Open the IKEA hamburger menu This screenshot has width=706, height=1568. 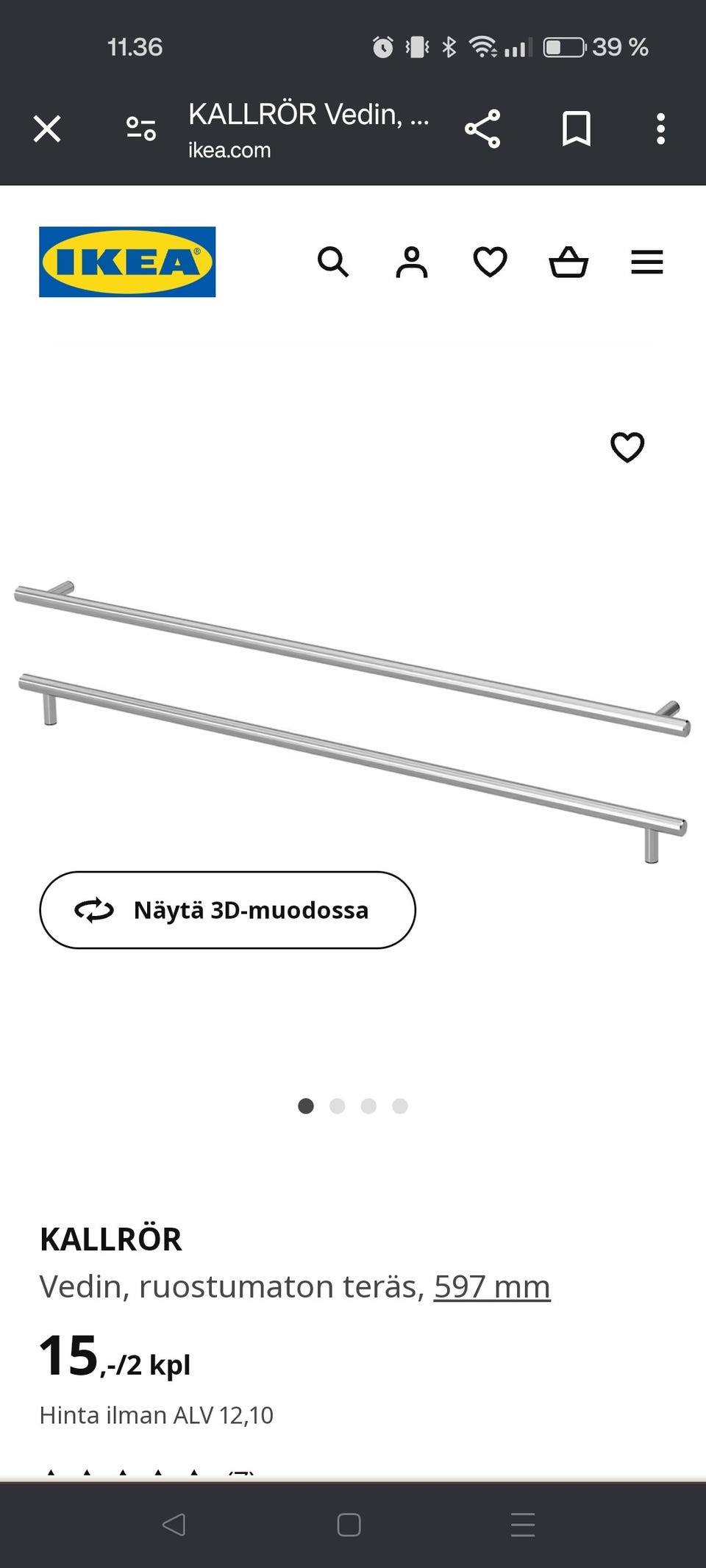click(x=647, y=262)
